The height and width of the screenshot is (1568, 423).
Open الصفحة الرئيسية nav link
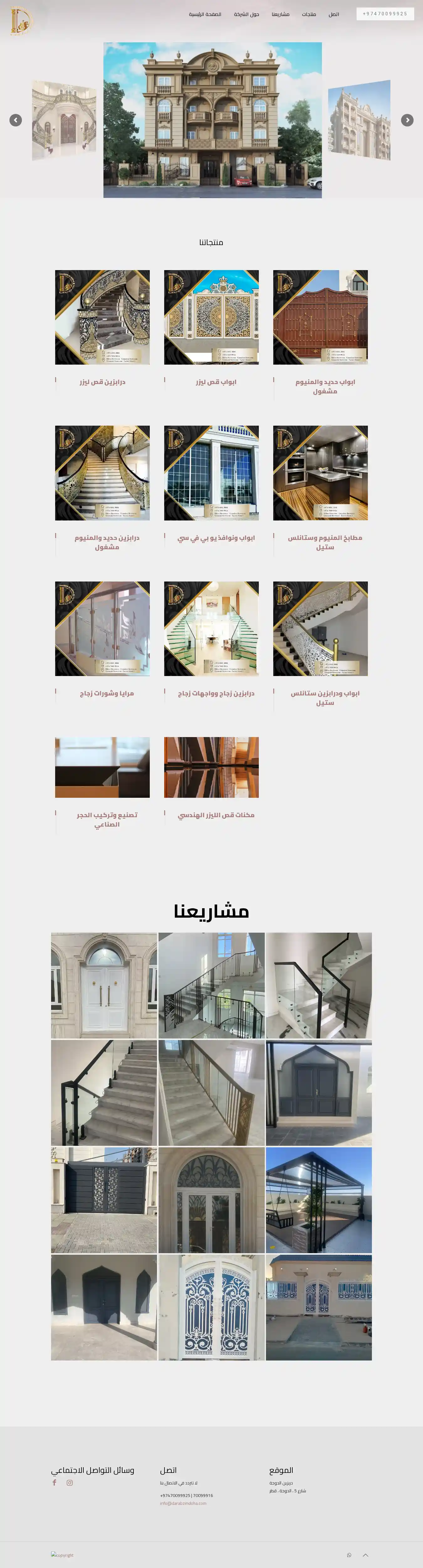(205, 14)
